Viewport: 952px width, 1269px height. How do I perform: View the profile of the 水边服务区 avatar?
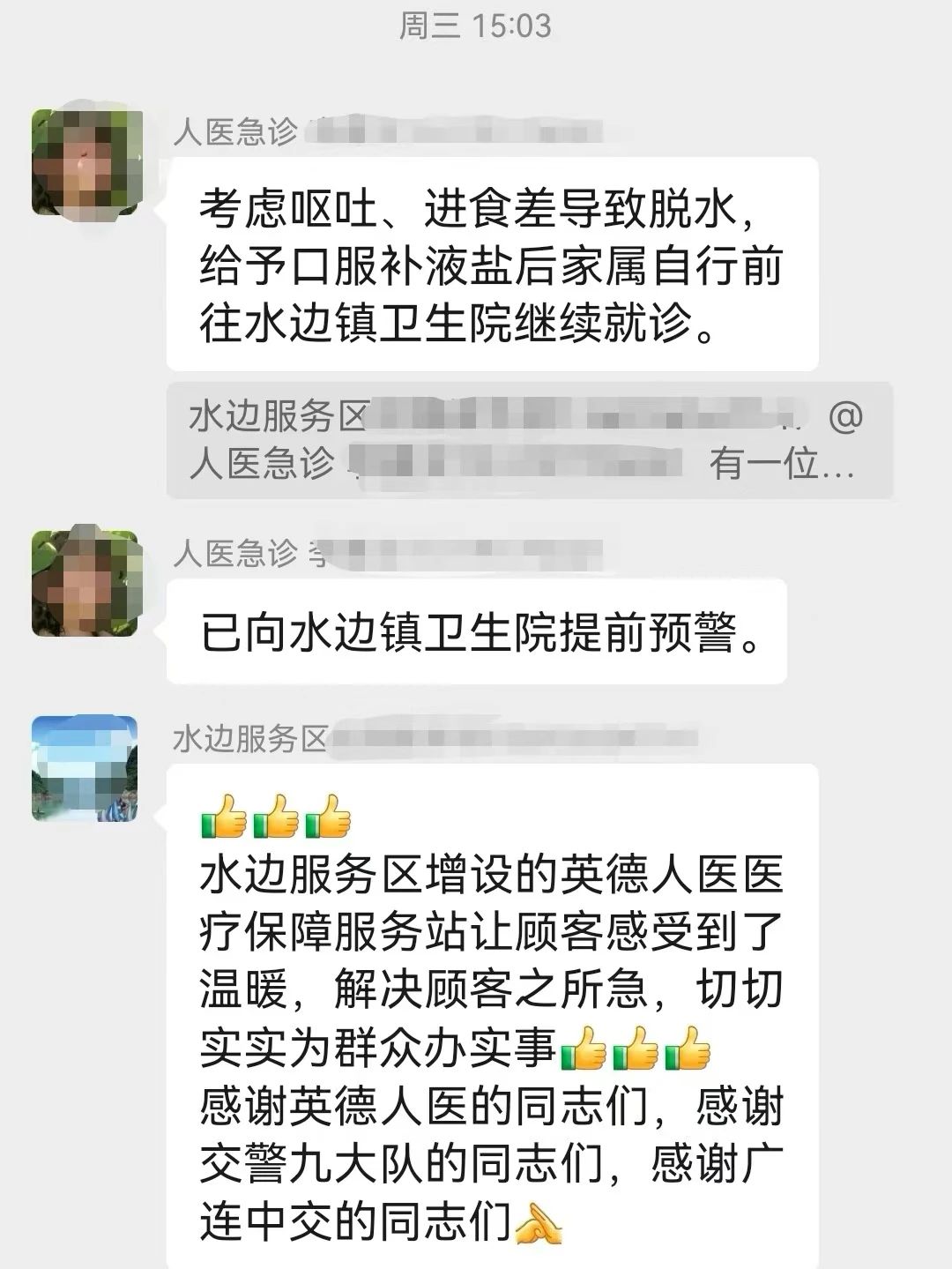click(x=86, y=768)
